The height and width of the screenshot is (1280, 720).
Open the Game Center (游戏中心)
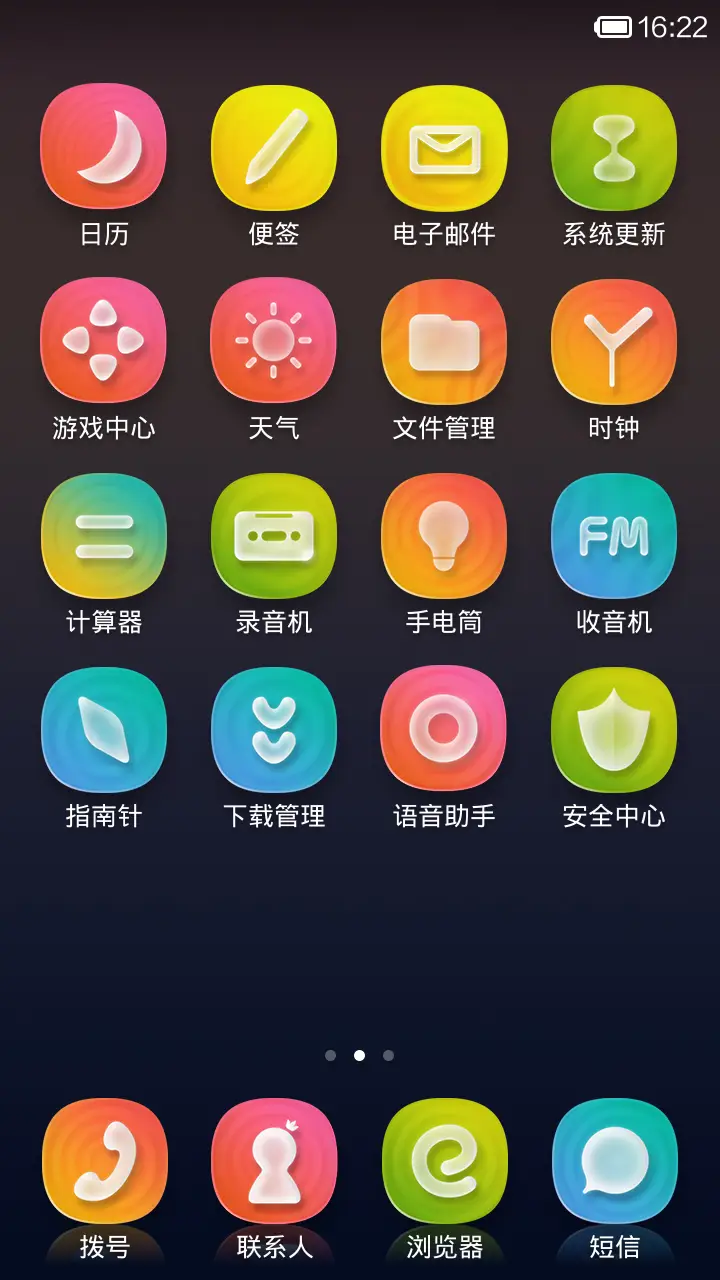pos(104,341)
